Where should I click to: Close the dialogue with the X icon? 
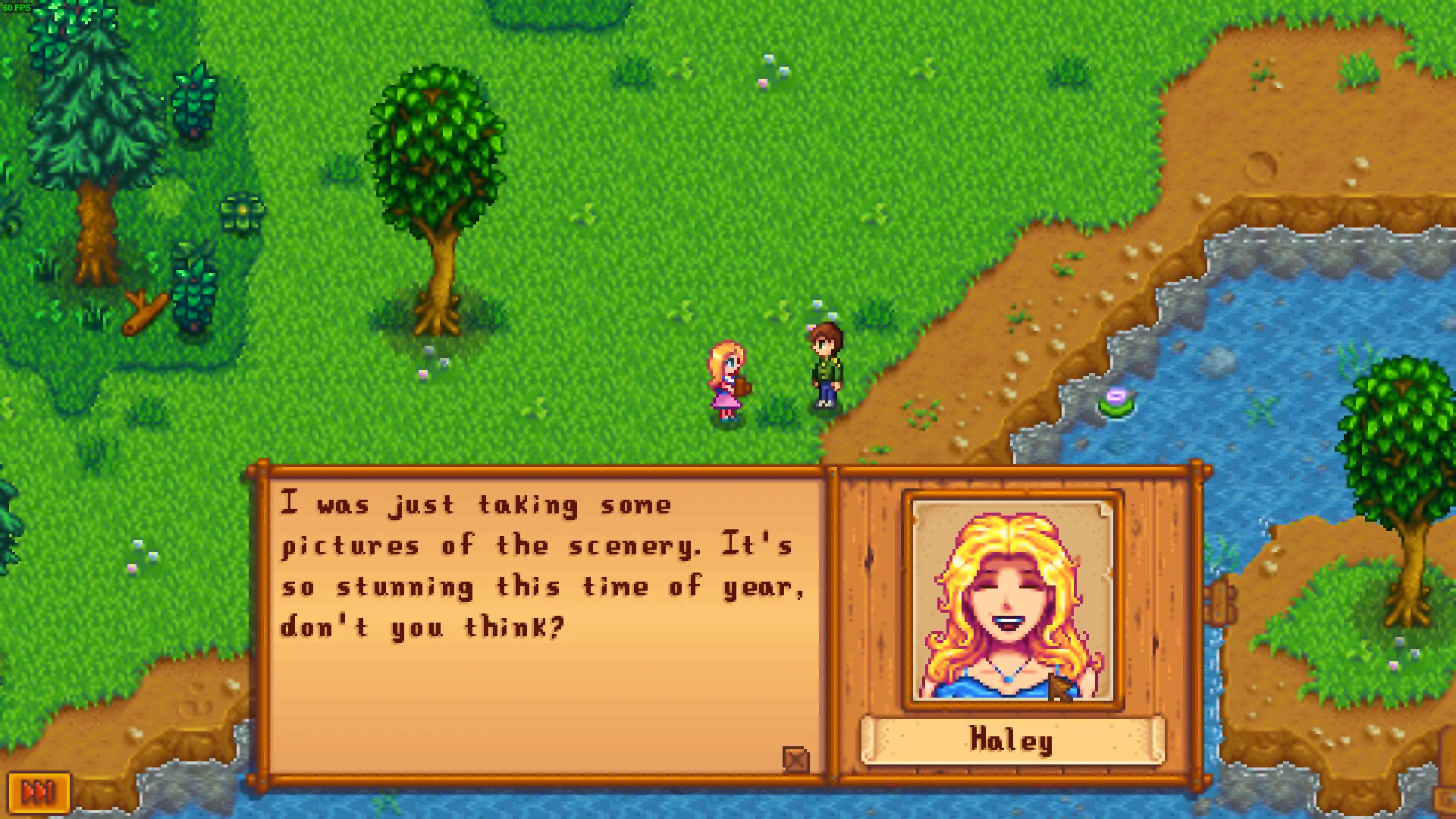click(x=795, y=760)
